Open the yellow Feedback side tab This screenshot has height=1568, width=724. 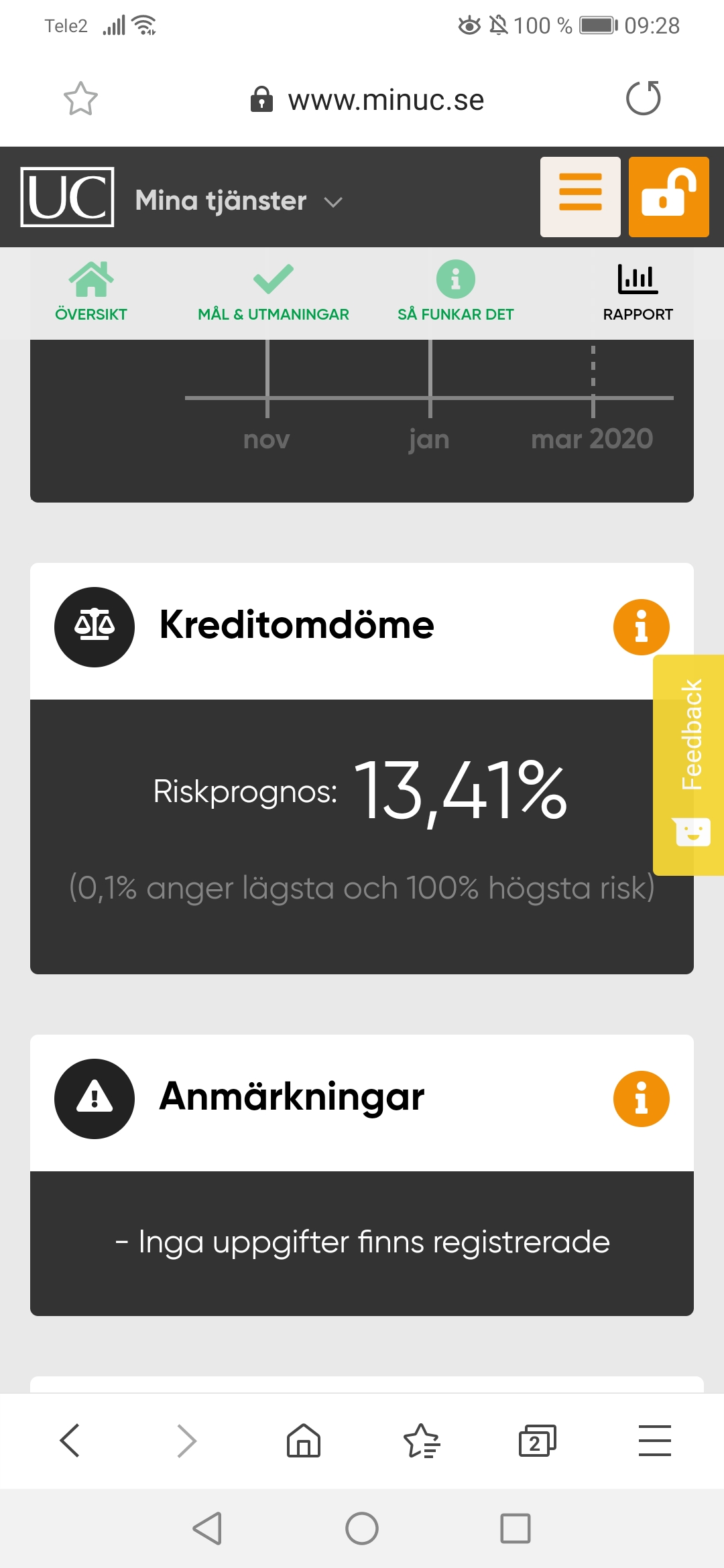click(x=690, y=764)
